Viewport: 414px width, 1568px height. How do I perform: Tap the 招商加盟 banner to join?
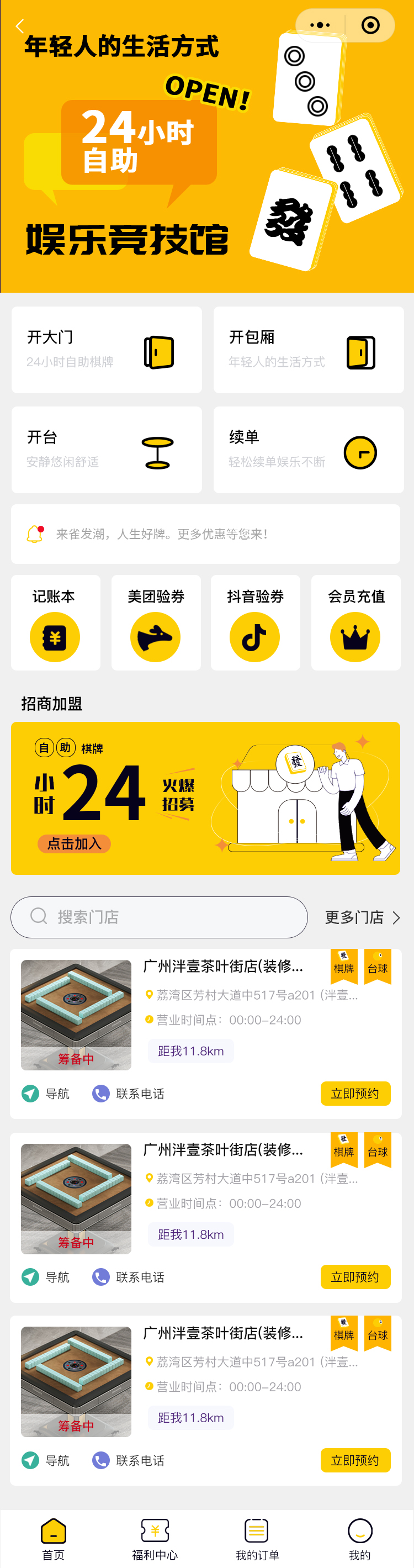pos(205,798)
